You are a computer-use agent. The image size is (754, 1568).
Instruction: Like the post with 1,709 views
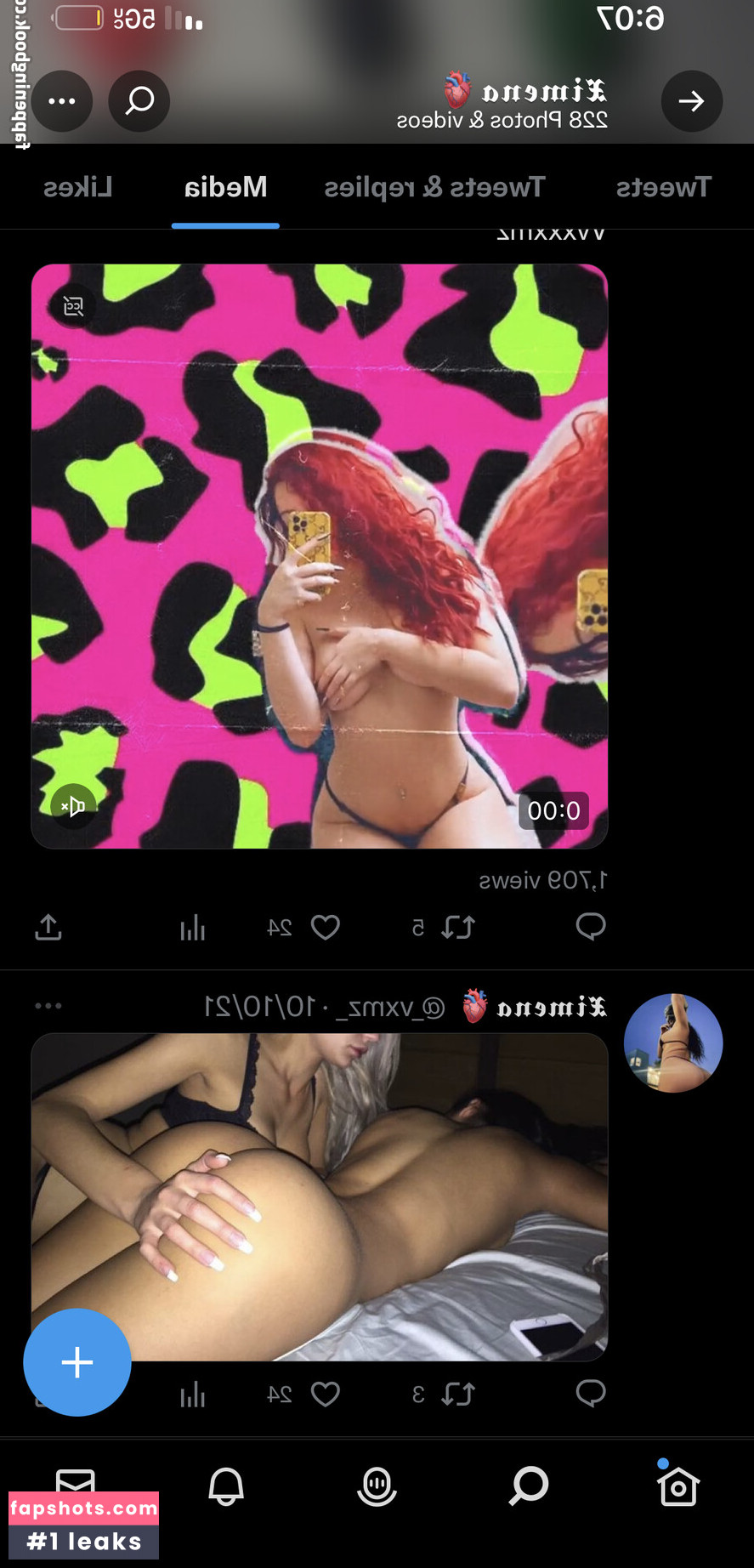pyautogui.click(x=326, y=927)
